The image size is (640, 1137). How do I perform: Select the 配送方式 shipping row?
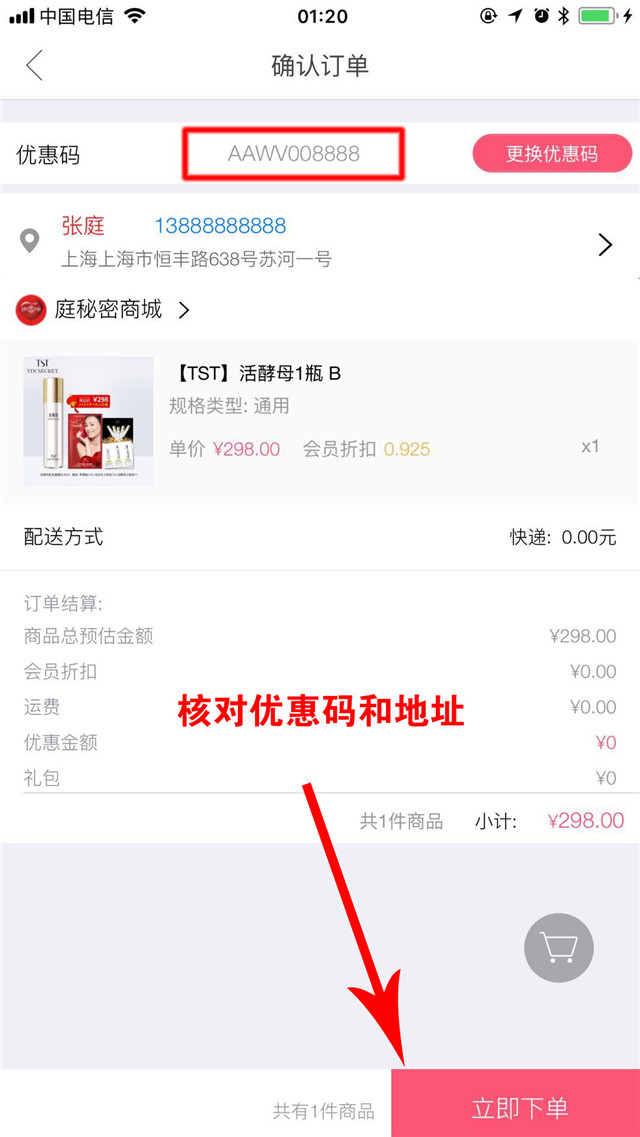[x=320, y=537]
